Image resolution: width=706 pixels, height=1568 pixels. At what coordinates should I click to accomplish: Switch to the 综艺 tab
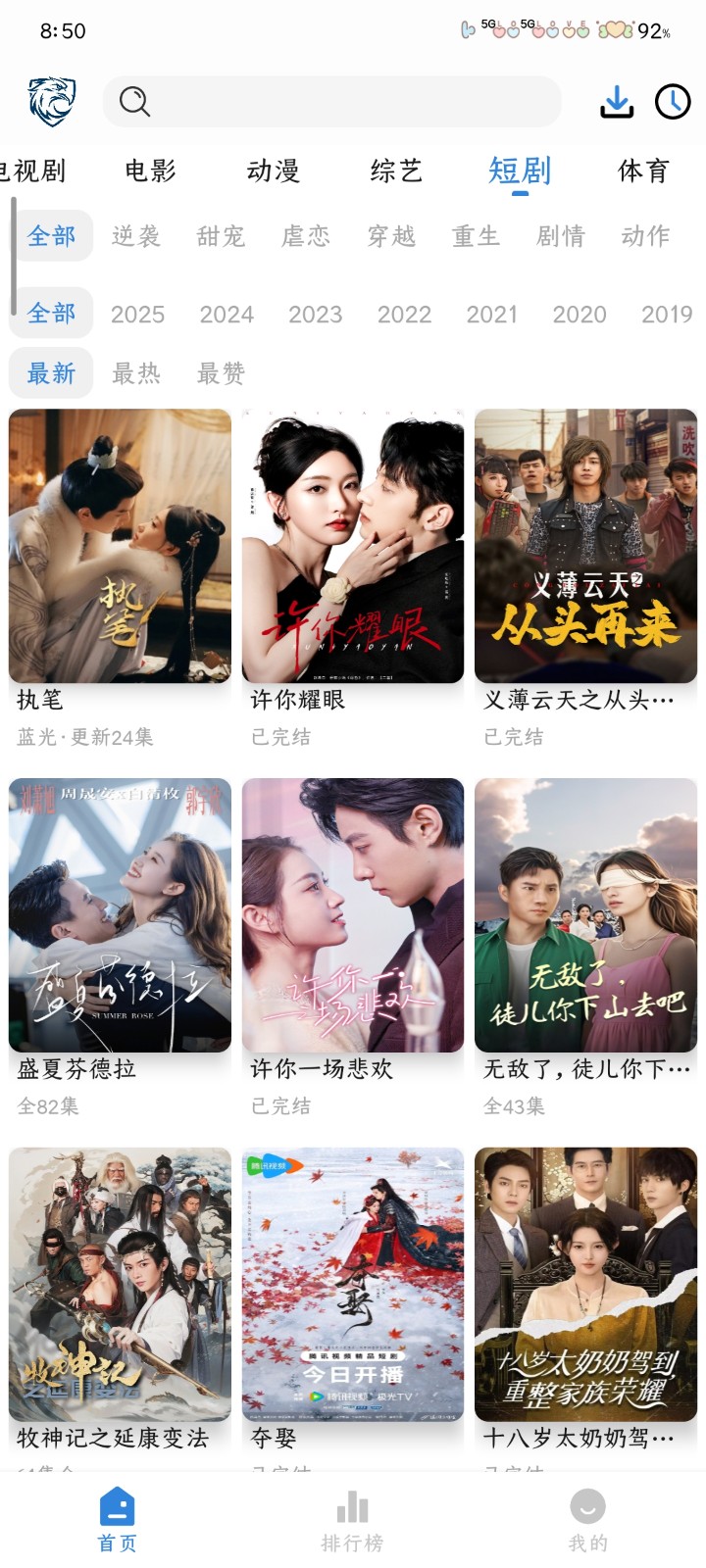pos(396,171)
